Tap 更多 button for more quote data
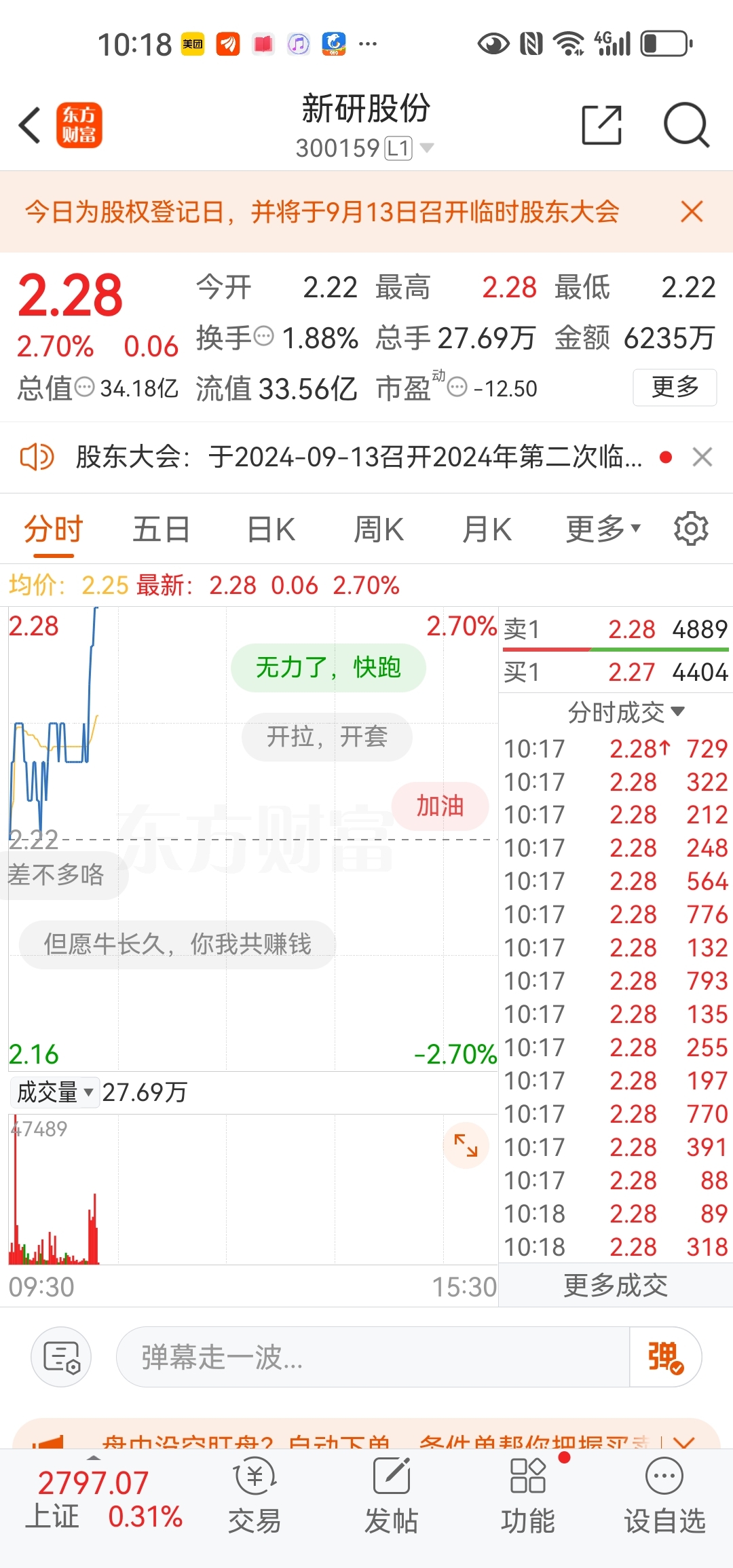733x1568 pixels. [675, 387]
